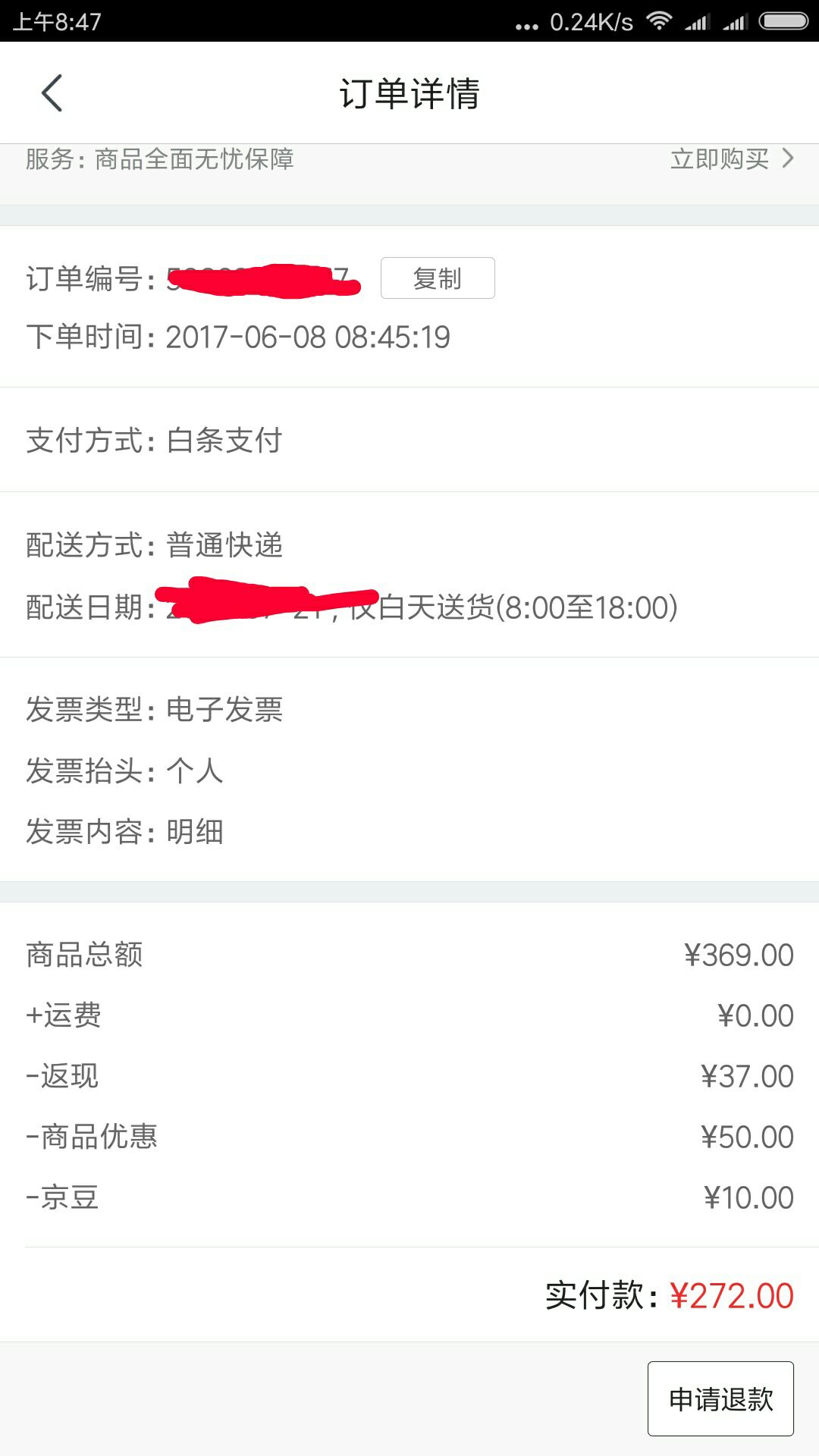Tap the 复制 button to copy order number
The height and width of the screenshot is (1456, 819).
[x=438, y=278]
